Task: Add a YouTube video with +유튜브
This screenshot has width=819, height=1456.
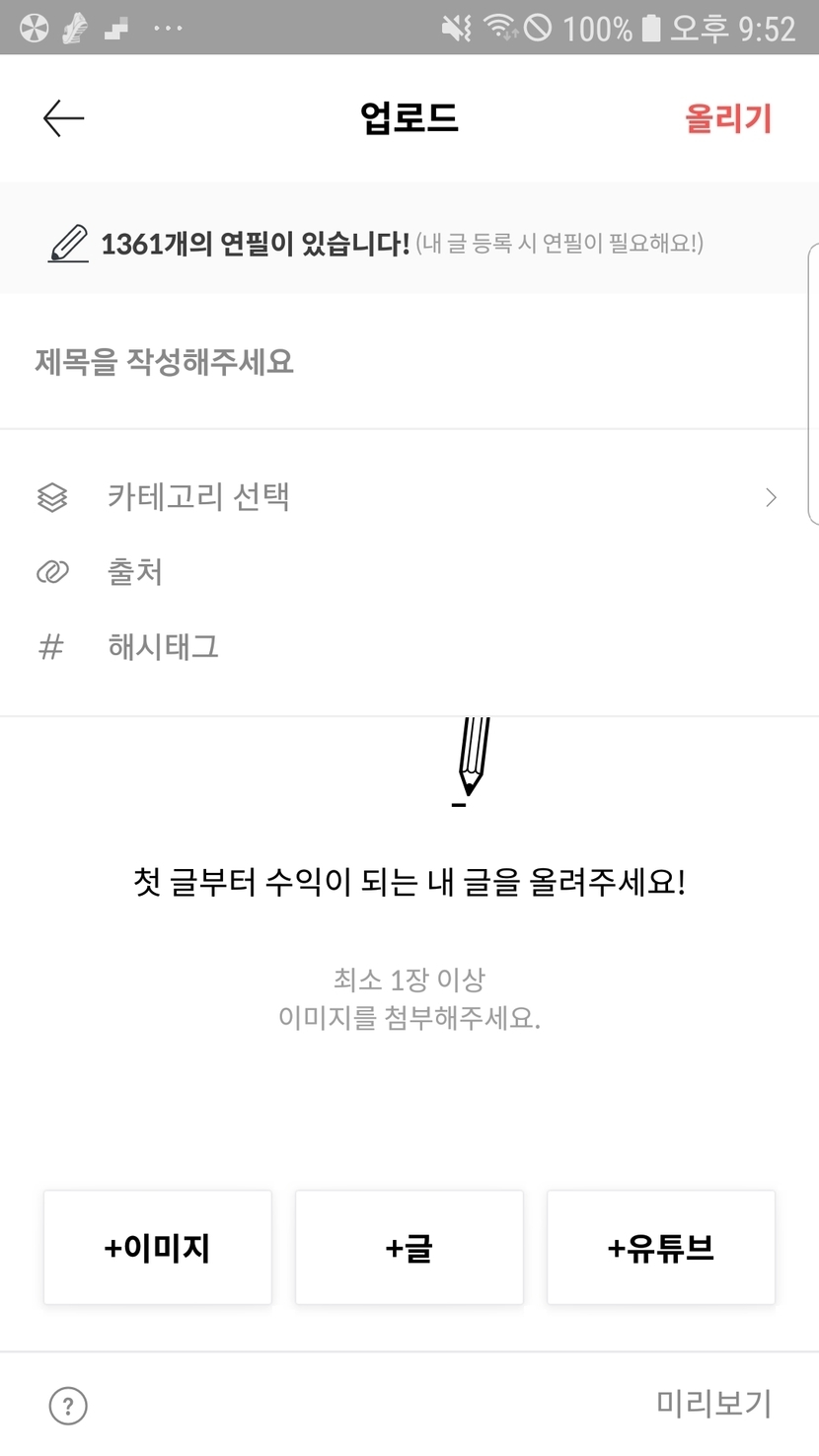Action: click(661, 1248)
